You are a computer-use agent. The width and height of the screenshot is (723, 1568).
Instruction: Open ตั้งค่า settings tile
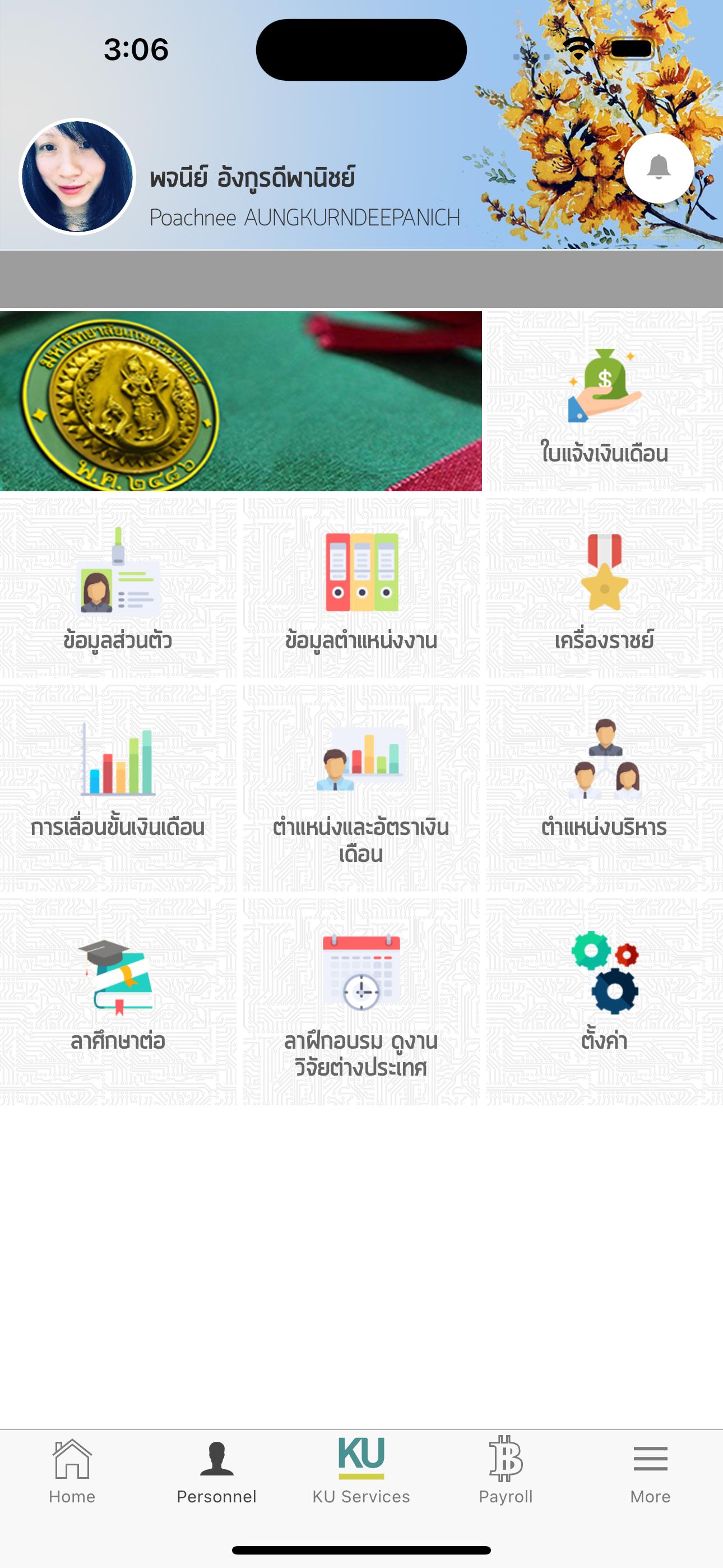coord(604,998)
